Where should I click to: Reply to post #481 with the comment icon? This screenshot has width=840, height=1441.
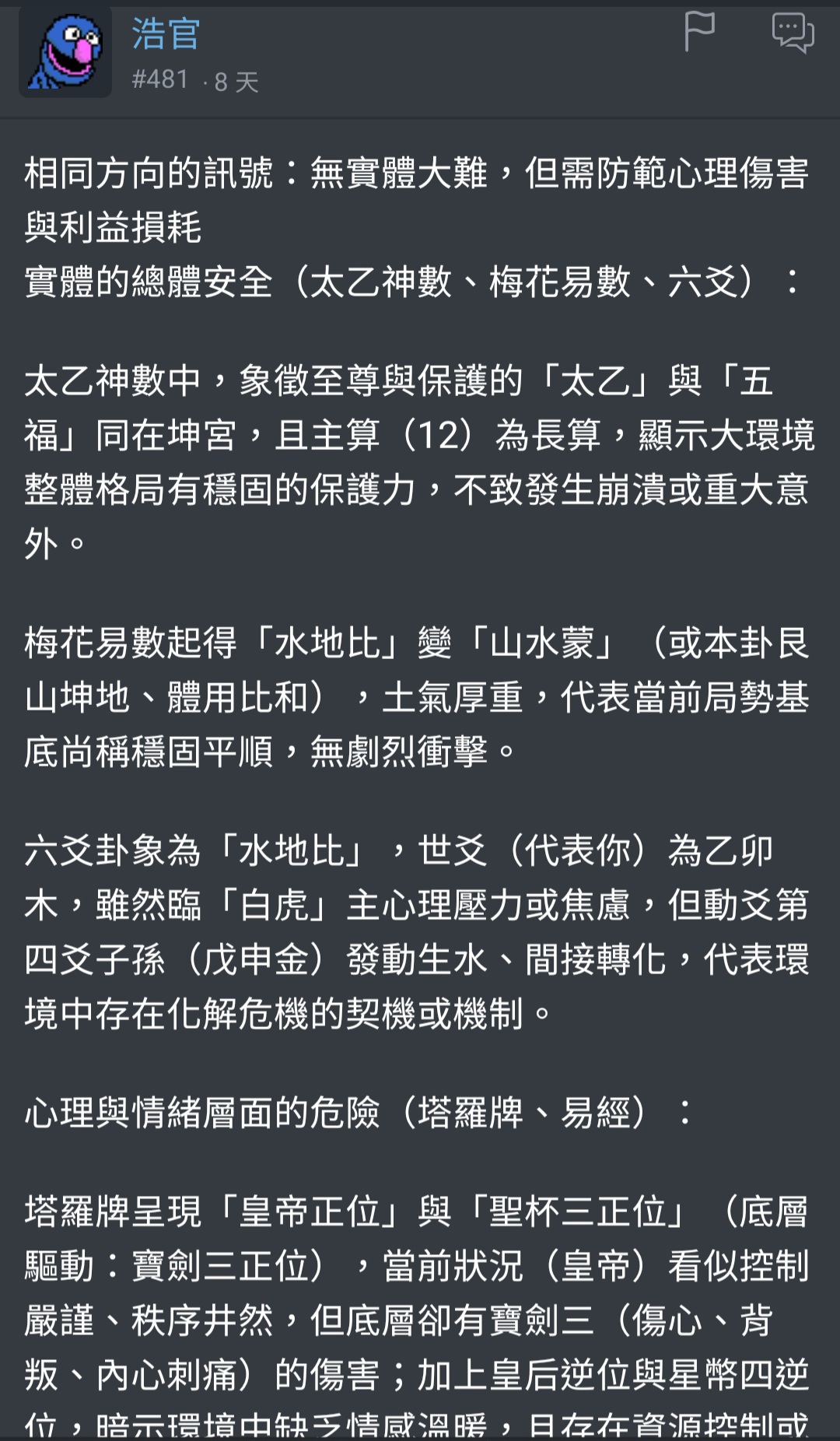pyautogui.click(x=793, y=33)
